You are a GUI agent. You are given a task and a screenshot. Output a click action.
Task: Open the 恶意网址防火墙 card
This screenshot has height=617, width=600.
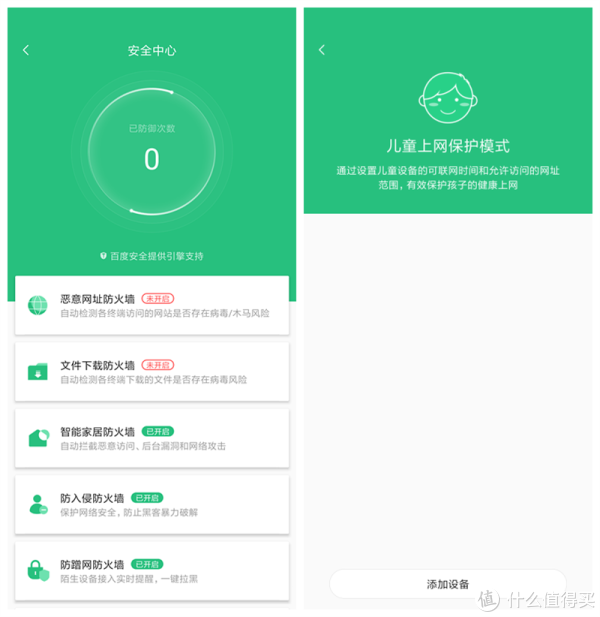pos(152,305)
